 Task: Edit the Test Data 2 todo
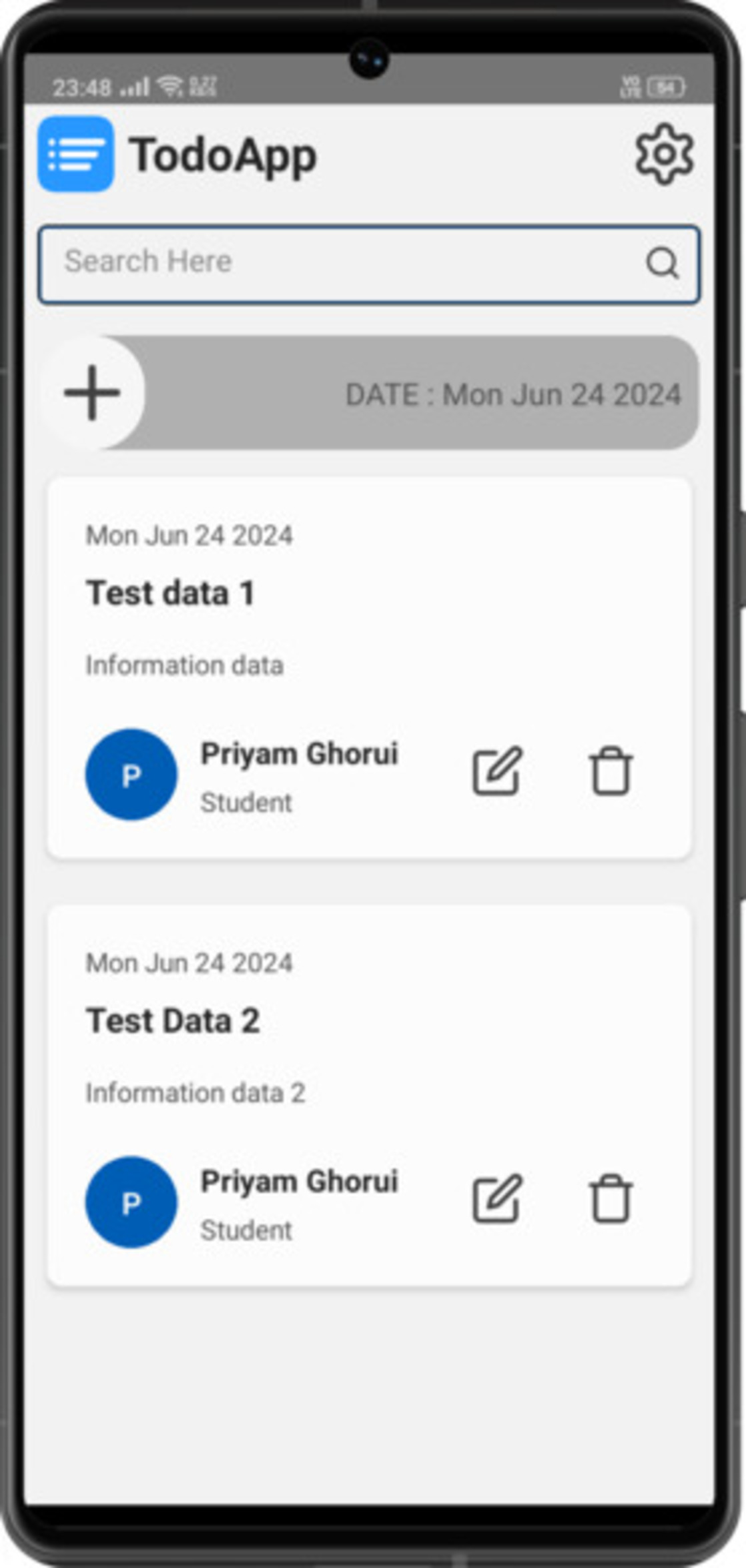(x=496, y=1199)
